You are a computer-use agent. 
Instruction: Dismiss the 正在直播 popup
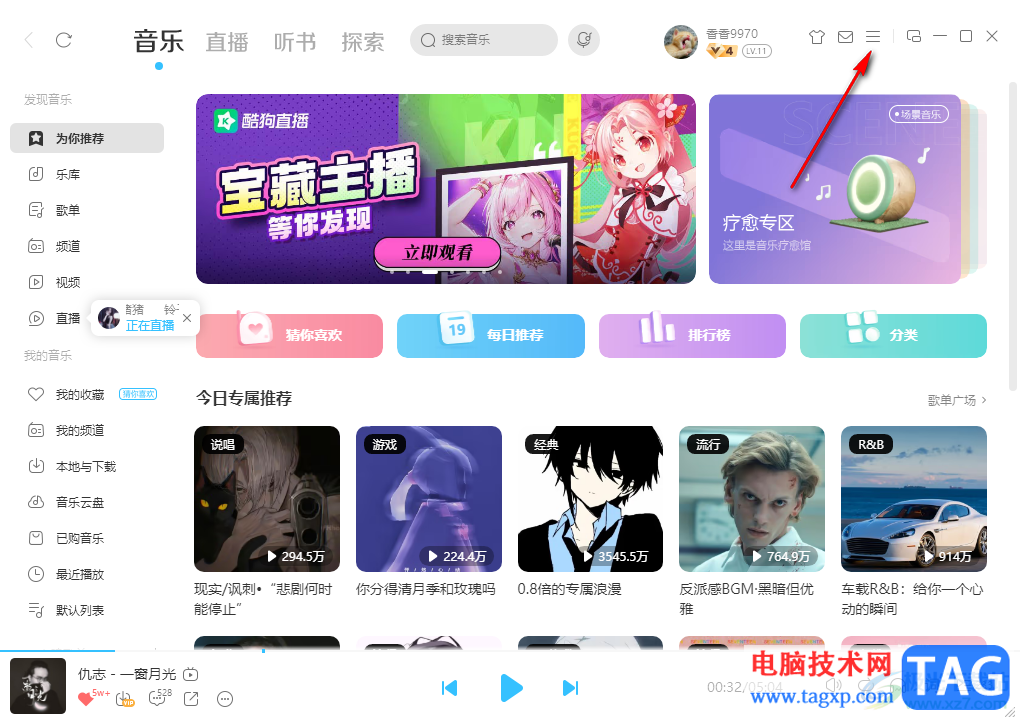point(186,319)
